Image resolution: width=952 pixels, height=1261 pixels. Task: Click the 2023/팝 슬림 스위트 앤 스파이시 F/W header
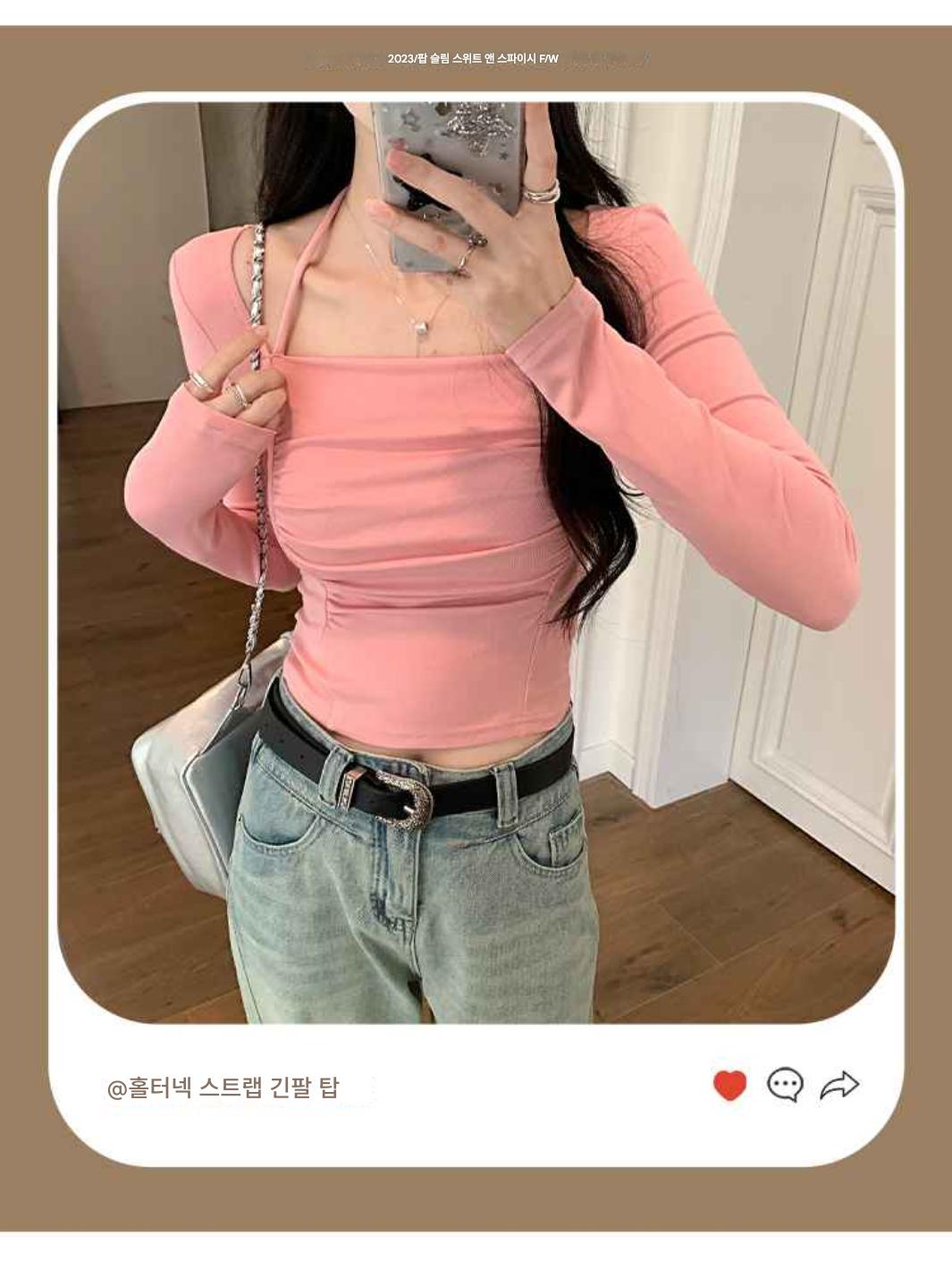point(476,56)
